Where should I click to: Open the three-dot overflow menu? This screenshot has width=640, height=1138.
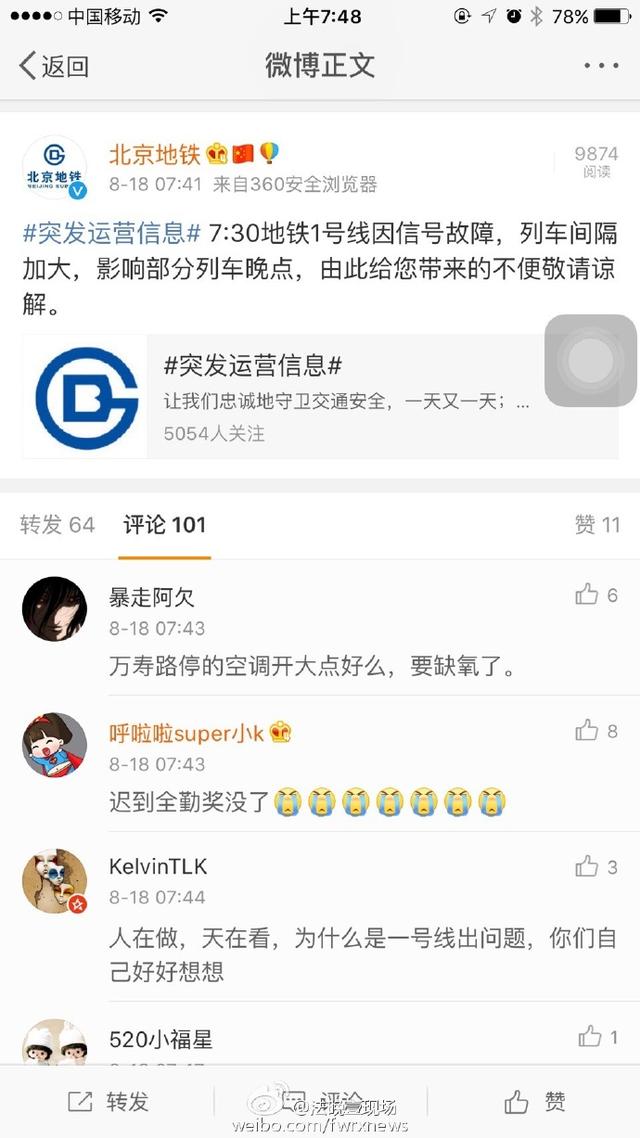pyautogui.click(x=601, y=66)
